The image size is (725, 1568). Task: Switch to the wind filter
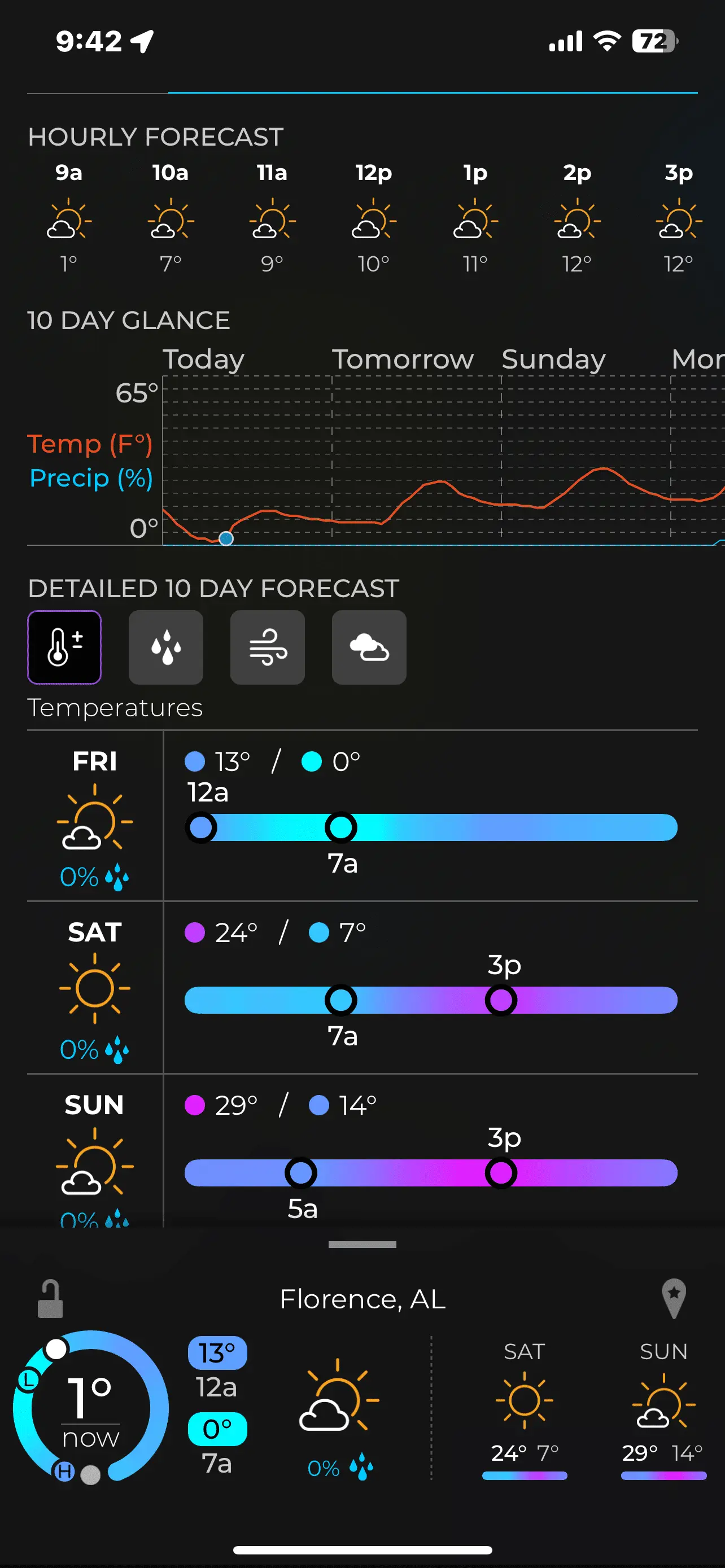coord(267,647)
